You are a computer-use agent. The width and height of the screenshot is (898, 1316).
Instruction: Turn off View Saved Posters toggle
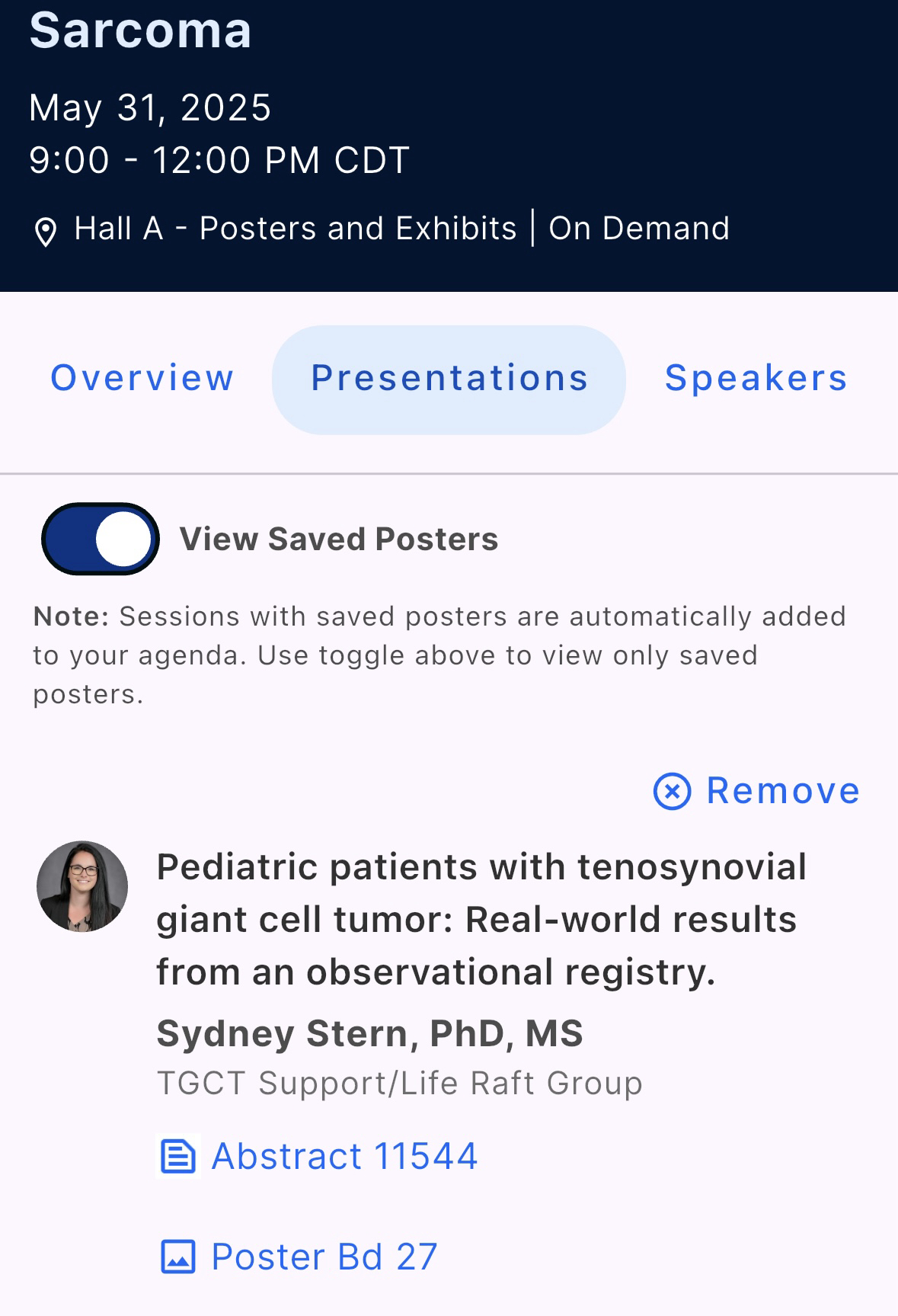pos(101,539)
